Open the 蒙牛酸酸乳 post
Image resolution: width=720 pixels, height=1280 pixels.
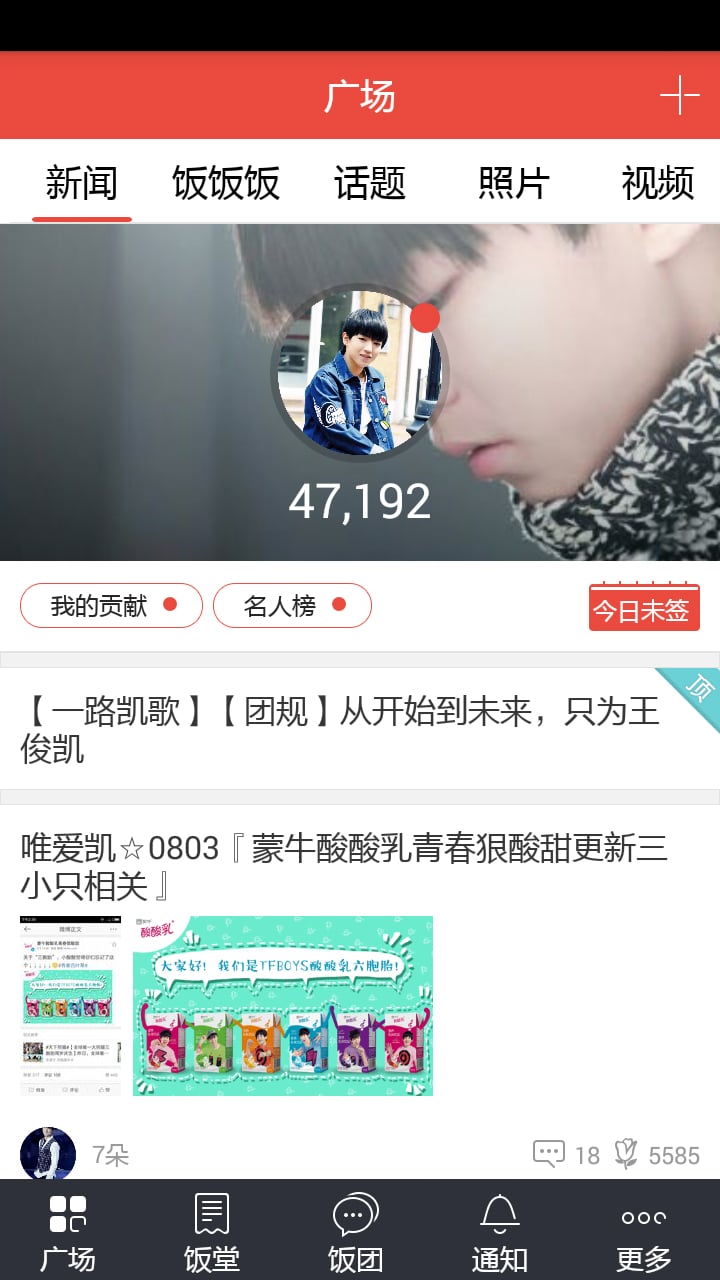point(344,867)
